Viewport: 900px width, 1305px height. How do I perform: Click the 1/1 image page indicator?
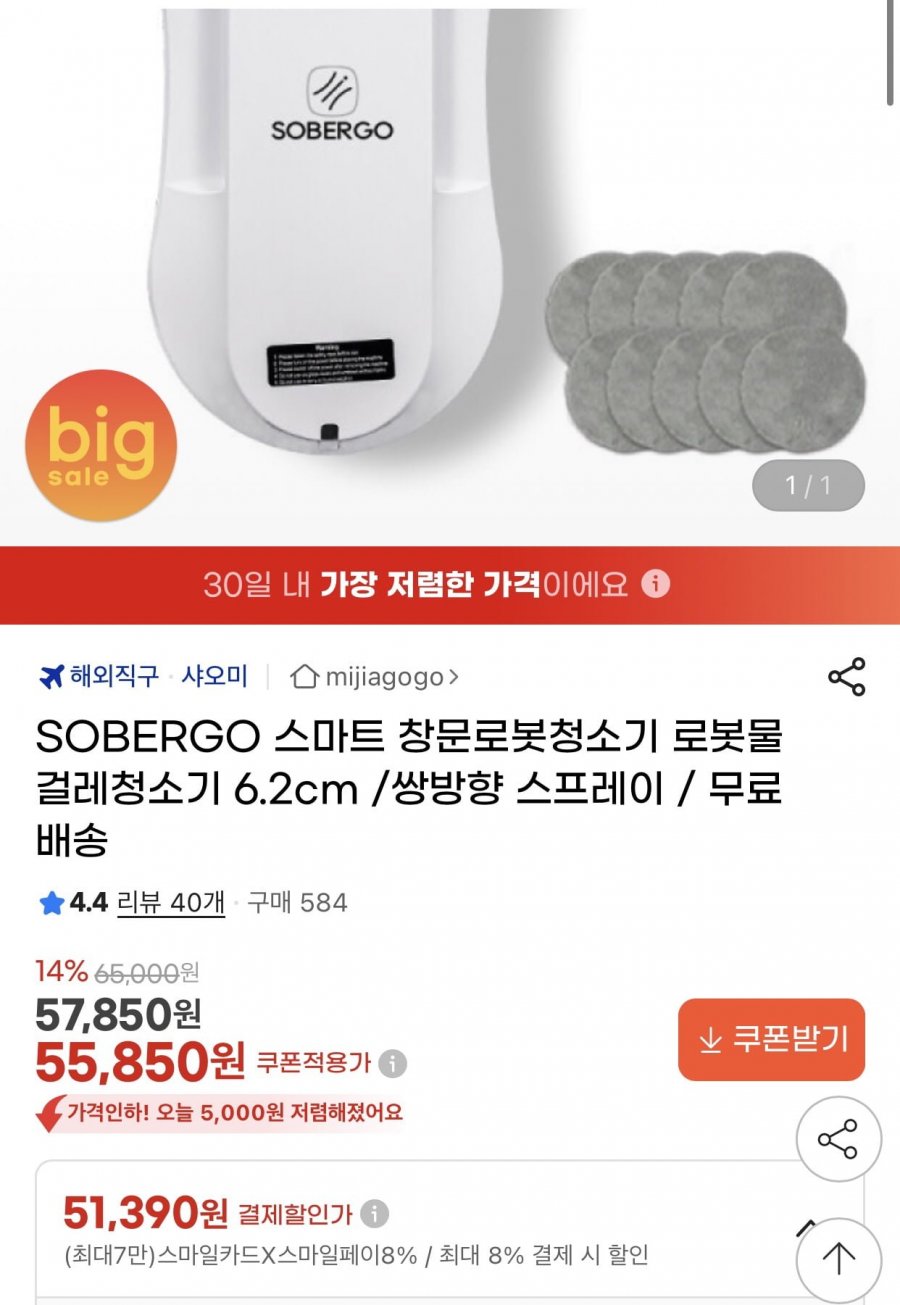pyautogui.click(x=810, y=483)
